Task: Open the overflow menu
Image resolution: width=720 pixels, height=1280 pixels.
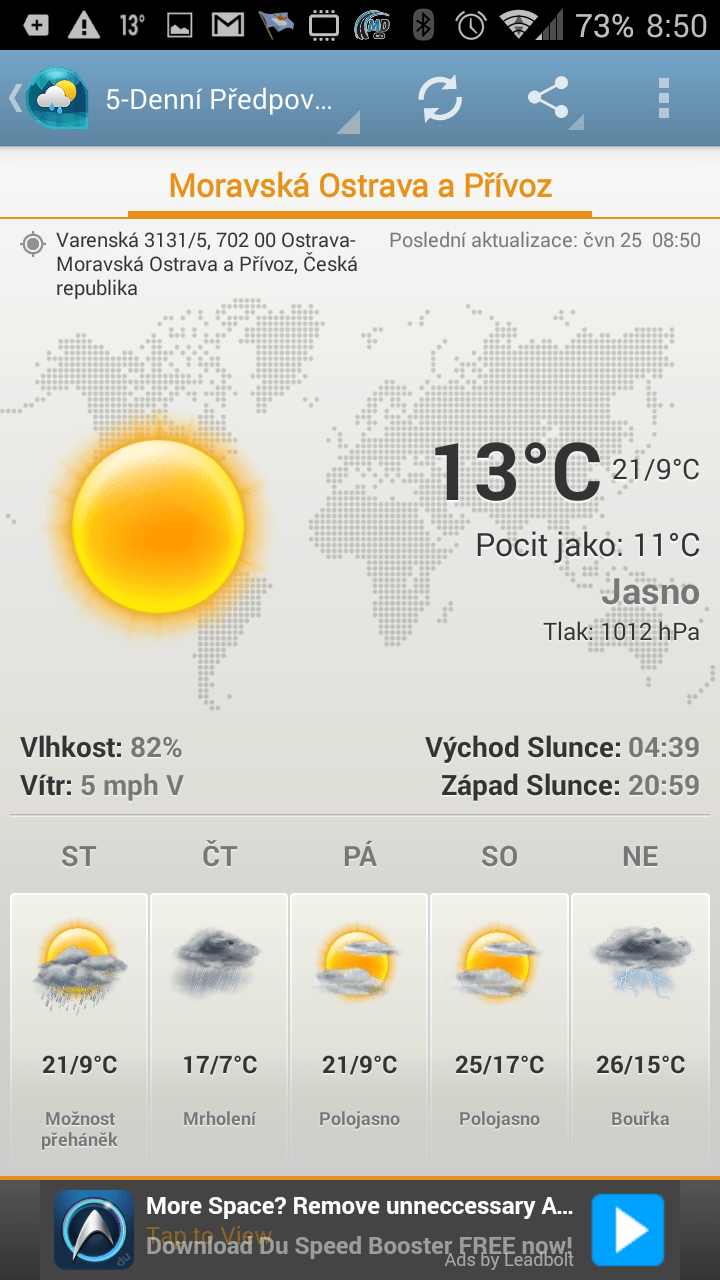Action: [663, 98]
